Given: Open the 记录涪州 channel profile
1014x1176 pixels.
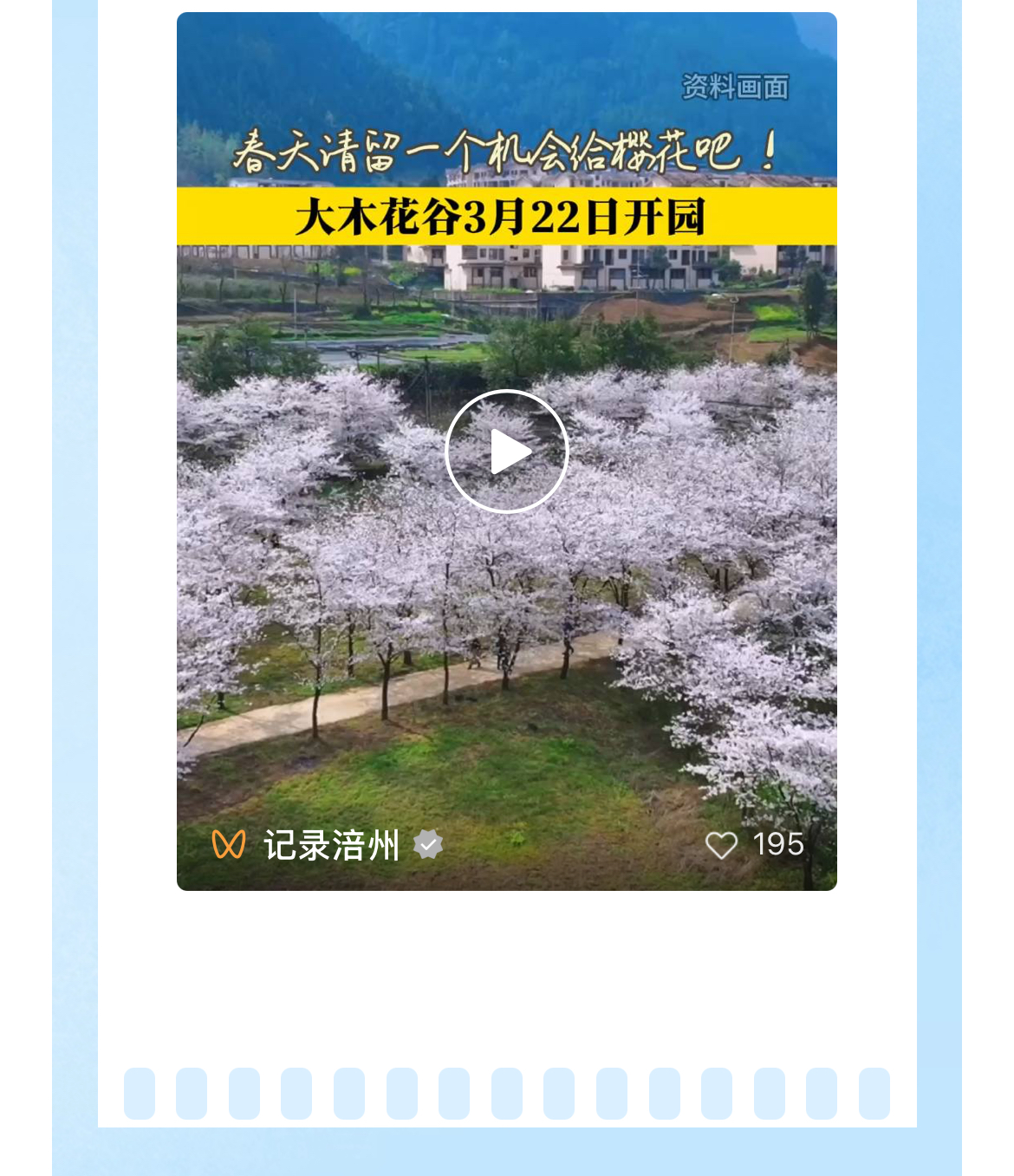Looking at the screenshot, I should [x=331, y=845].
